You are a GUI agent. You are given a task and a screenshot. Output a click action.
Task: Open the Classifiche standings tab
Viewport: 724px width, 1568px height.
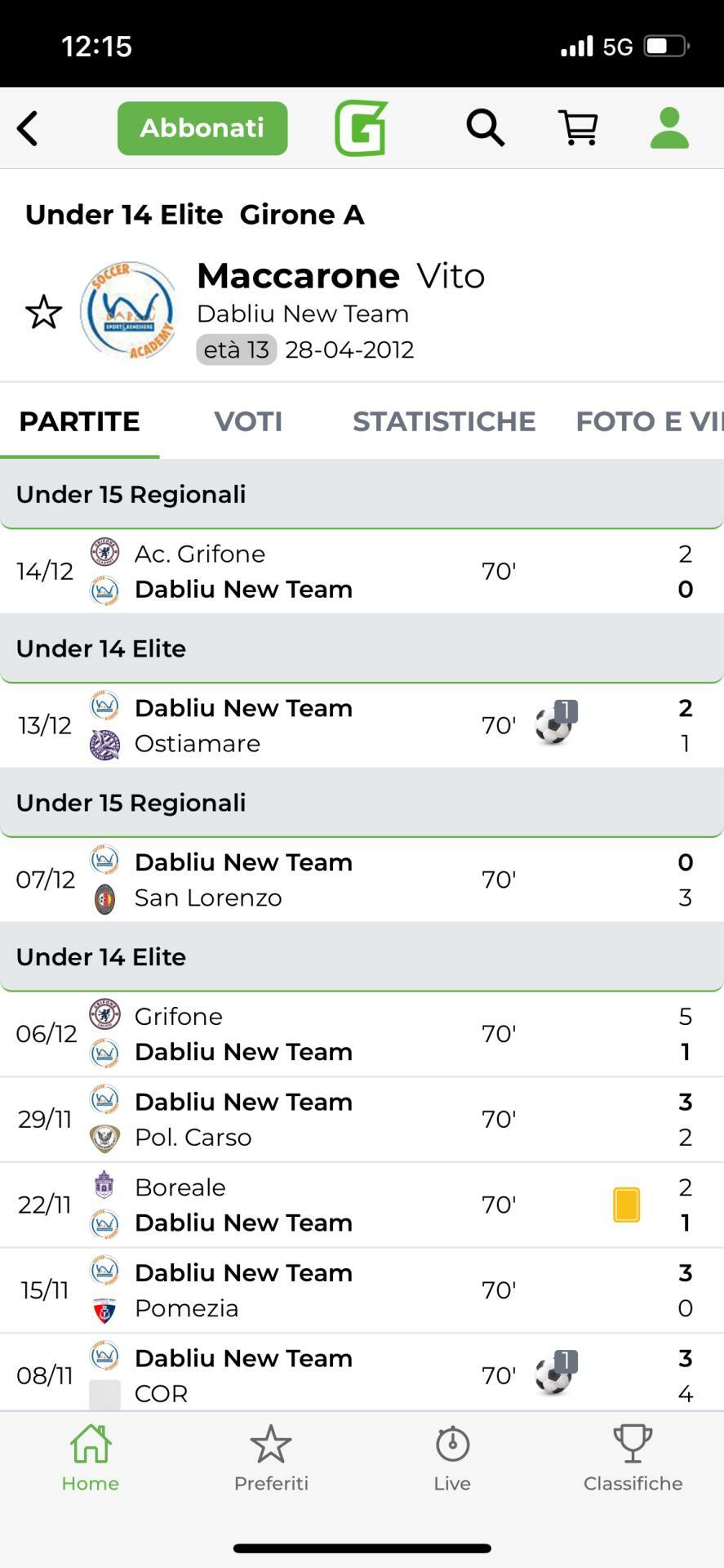633,1459
